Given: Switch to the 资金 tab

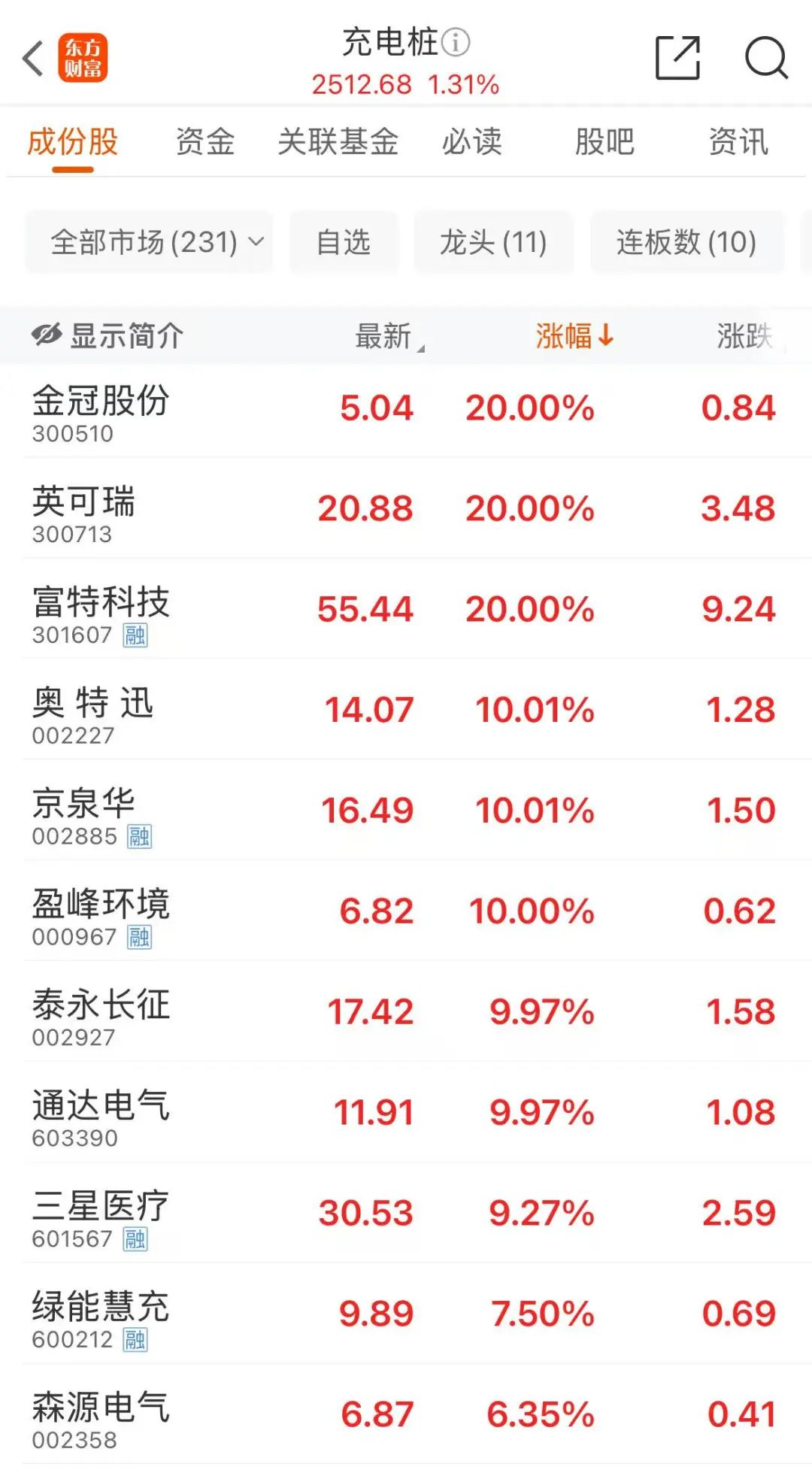Looking at the screenshot, I should click(205, 142).
